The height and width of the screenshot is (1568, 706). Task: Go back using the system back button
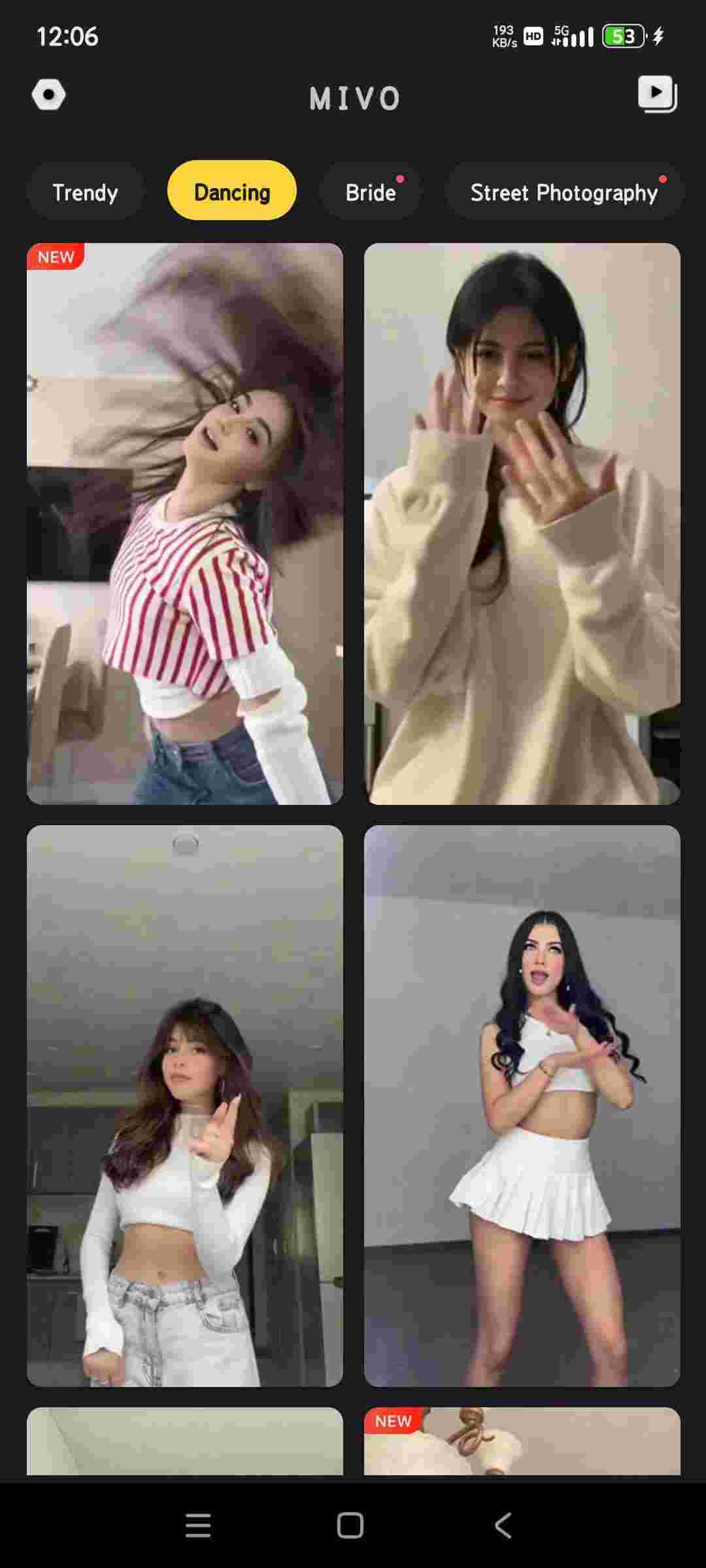503,1526
